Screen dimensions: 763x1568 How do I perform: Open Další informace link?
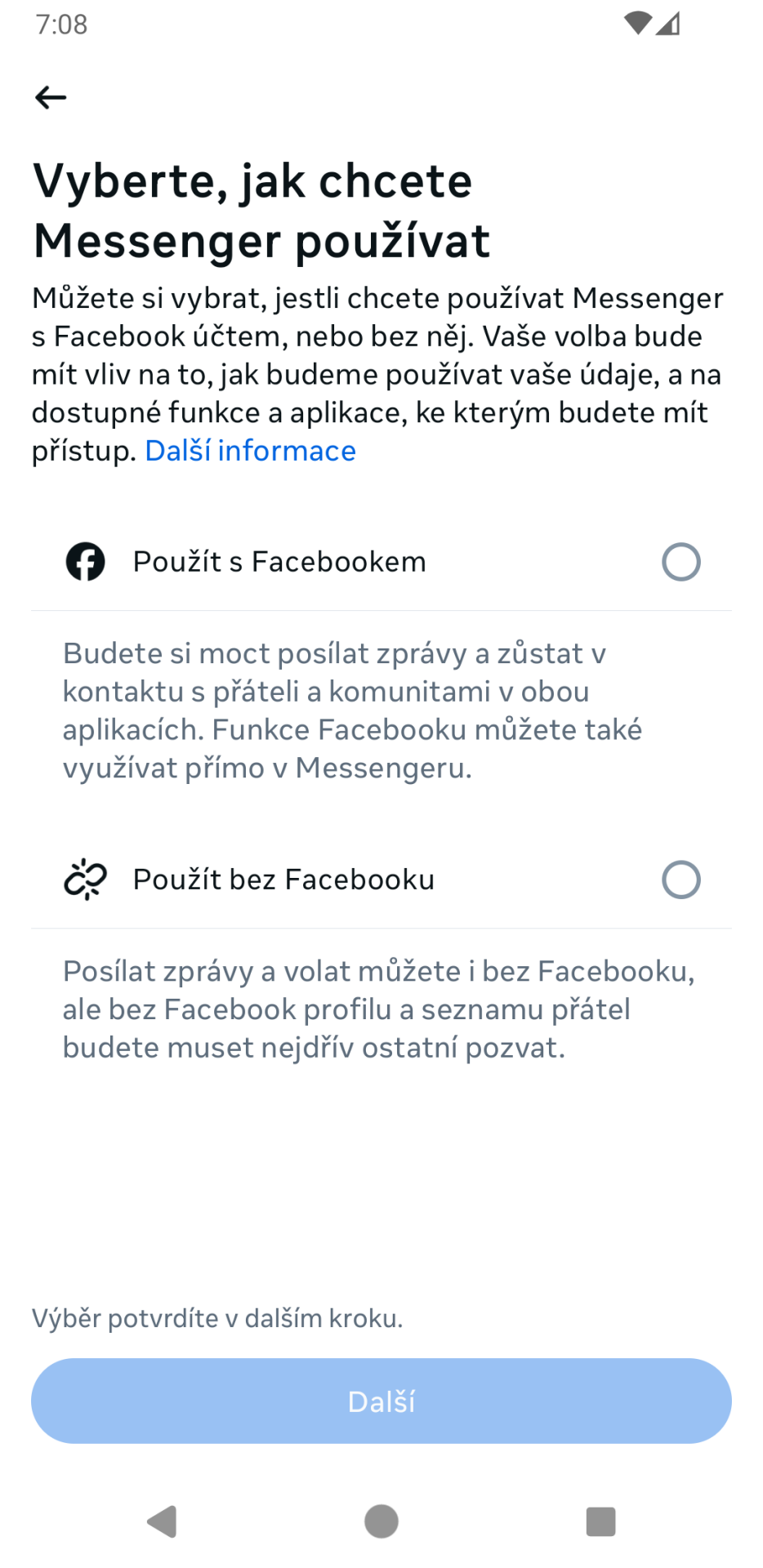point(250,450)
